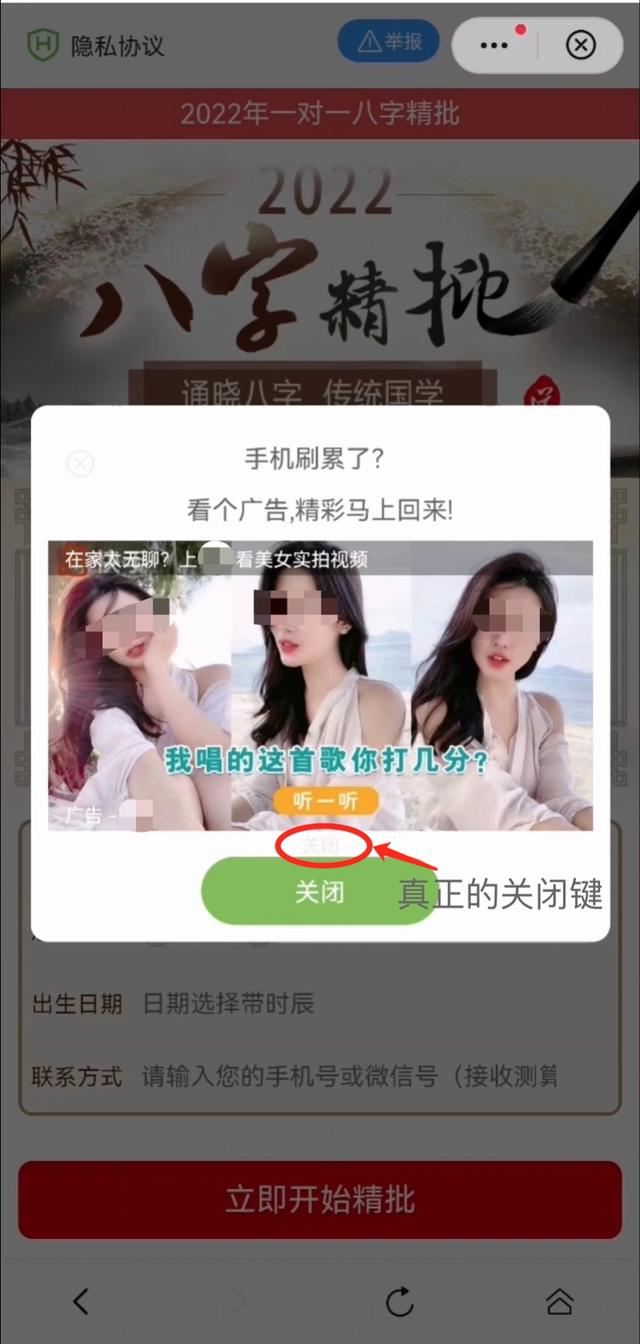Close the mini program with the circled X

coord(580,45)
